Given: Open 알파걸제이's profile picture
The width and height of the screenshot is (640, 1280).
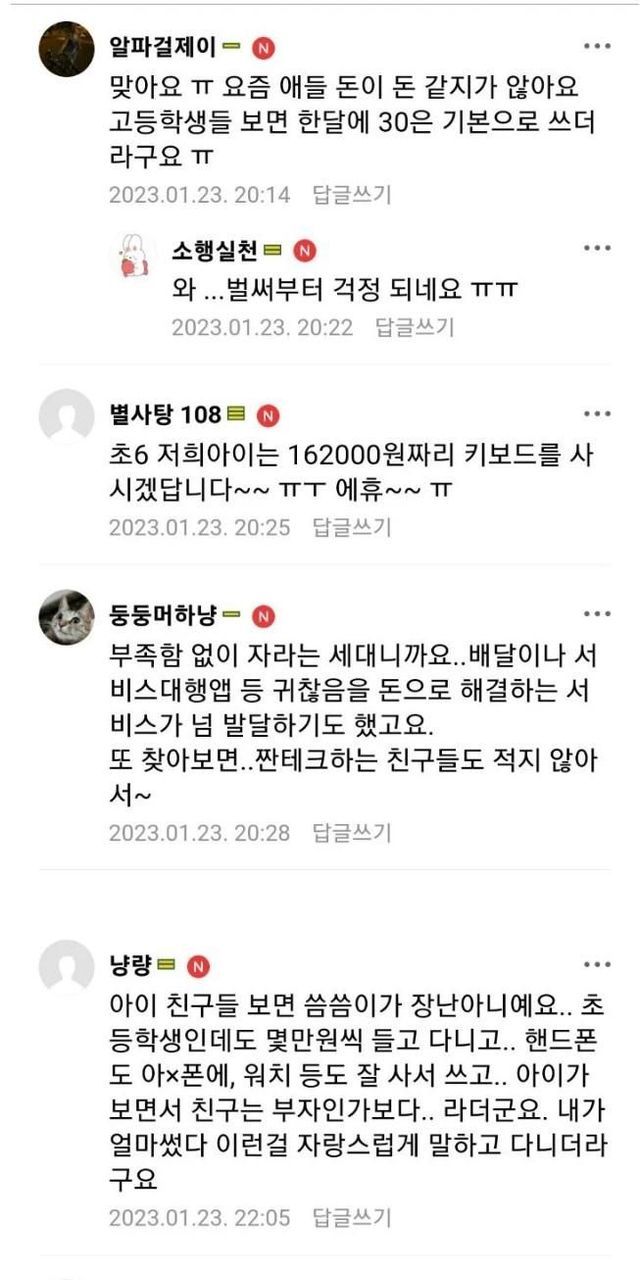Looking at the screenshot, I should click(x=67, y=48).
